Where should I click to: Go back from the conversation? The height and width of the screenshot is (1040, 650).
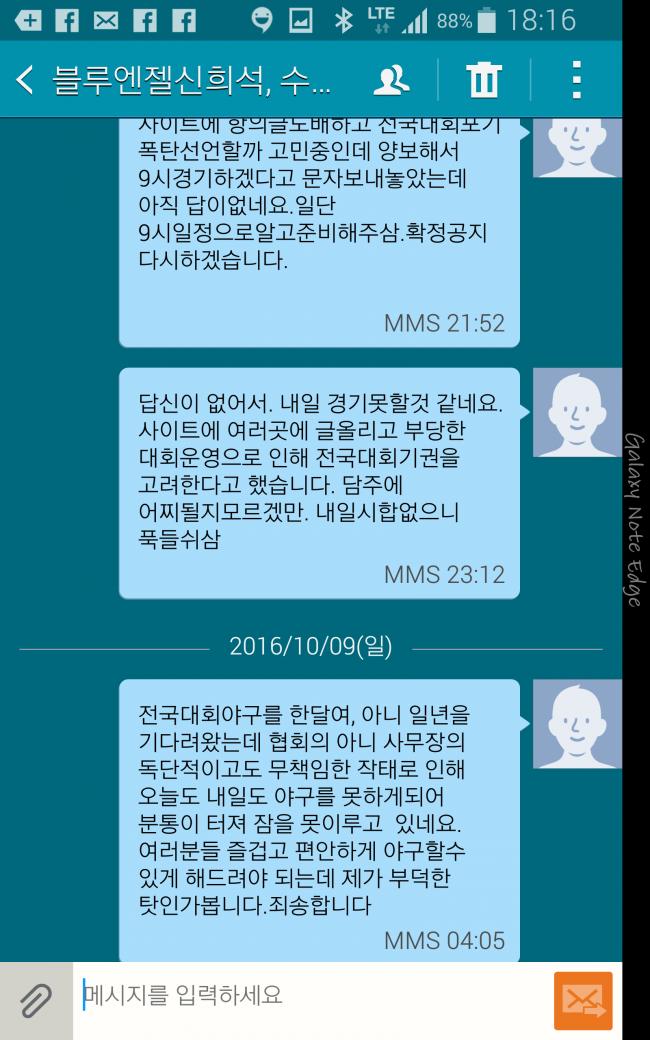pos(25,80)
